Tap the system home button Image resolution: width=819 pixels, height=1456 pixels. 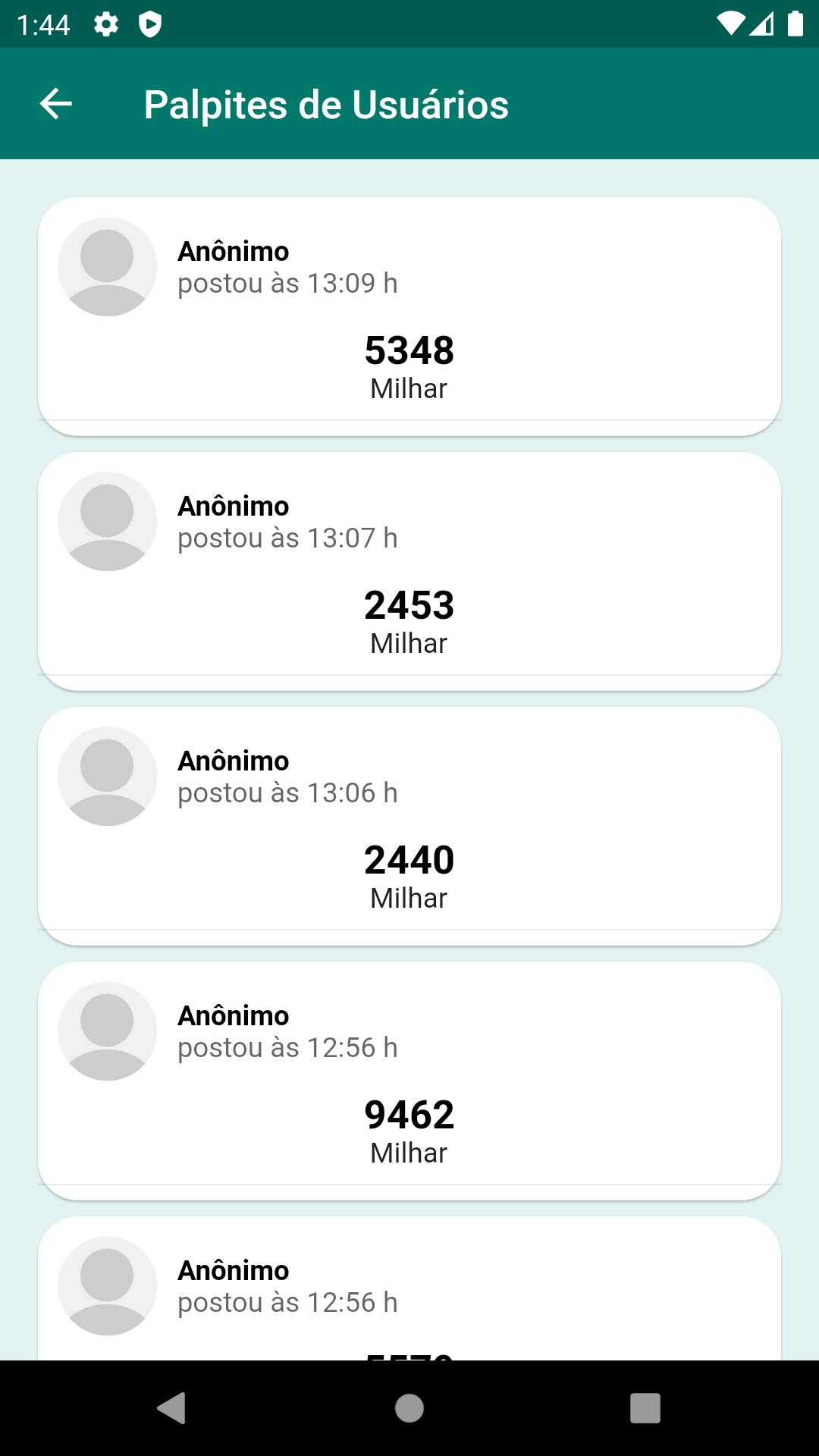409,1408
